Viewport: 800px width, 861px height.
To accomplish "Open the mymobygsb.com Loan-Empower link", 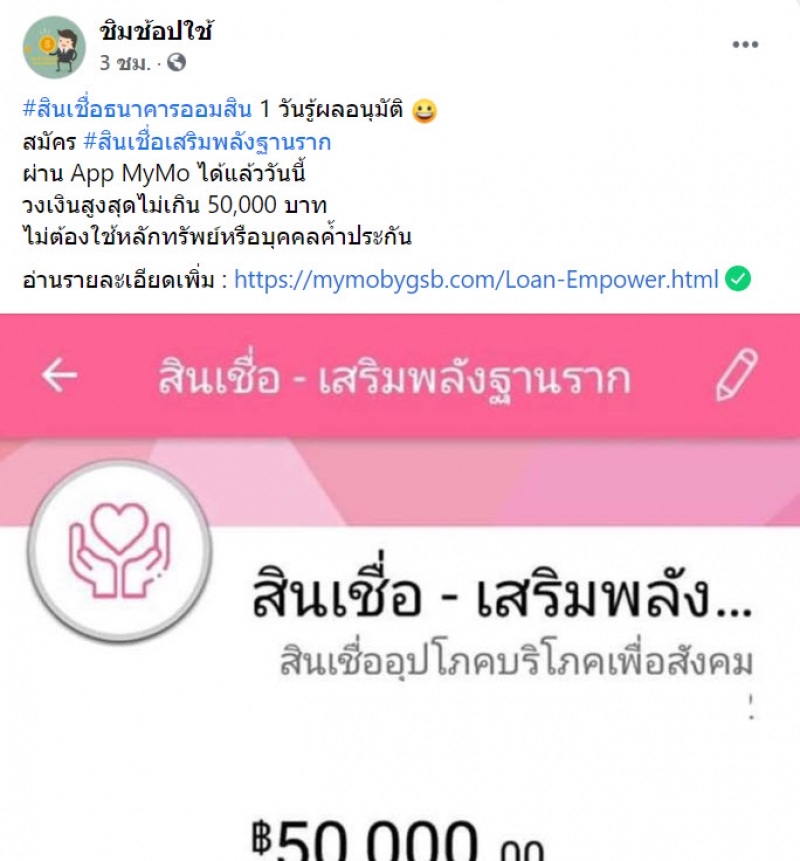I will click(x=476, y=280).
